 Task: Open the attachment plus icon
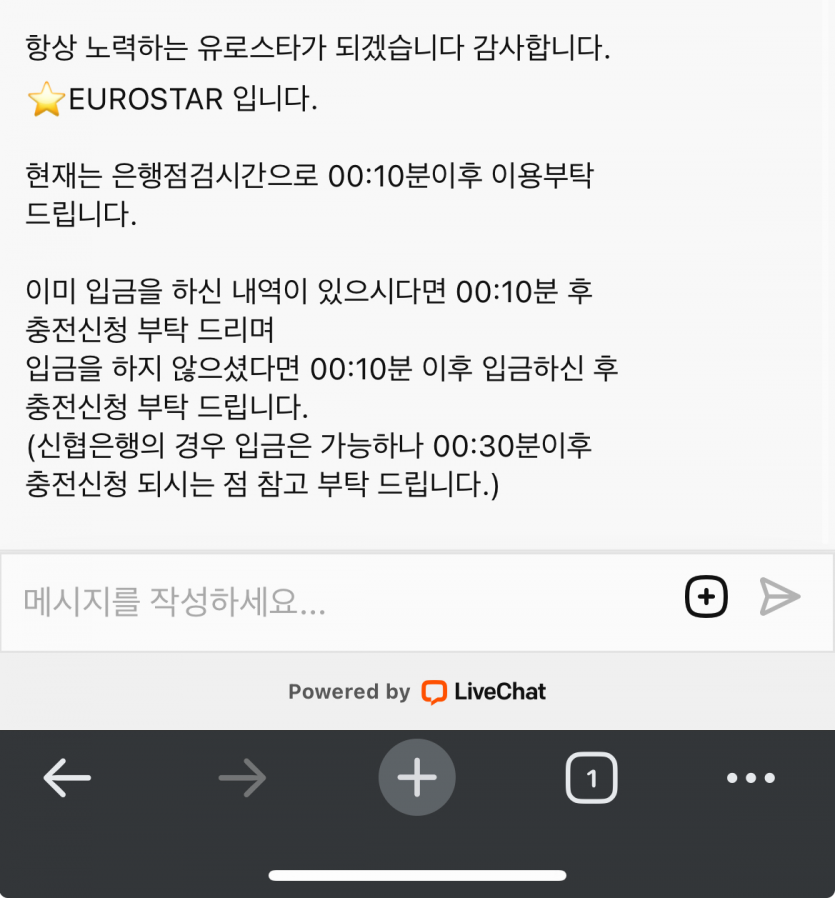point(706,598)
